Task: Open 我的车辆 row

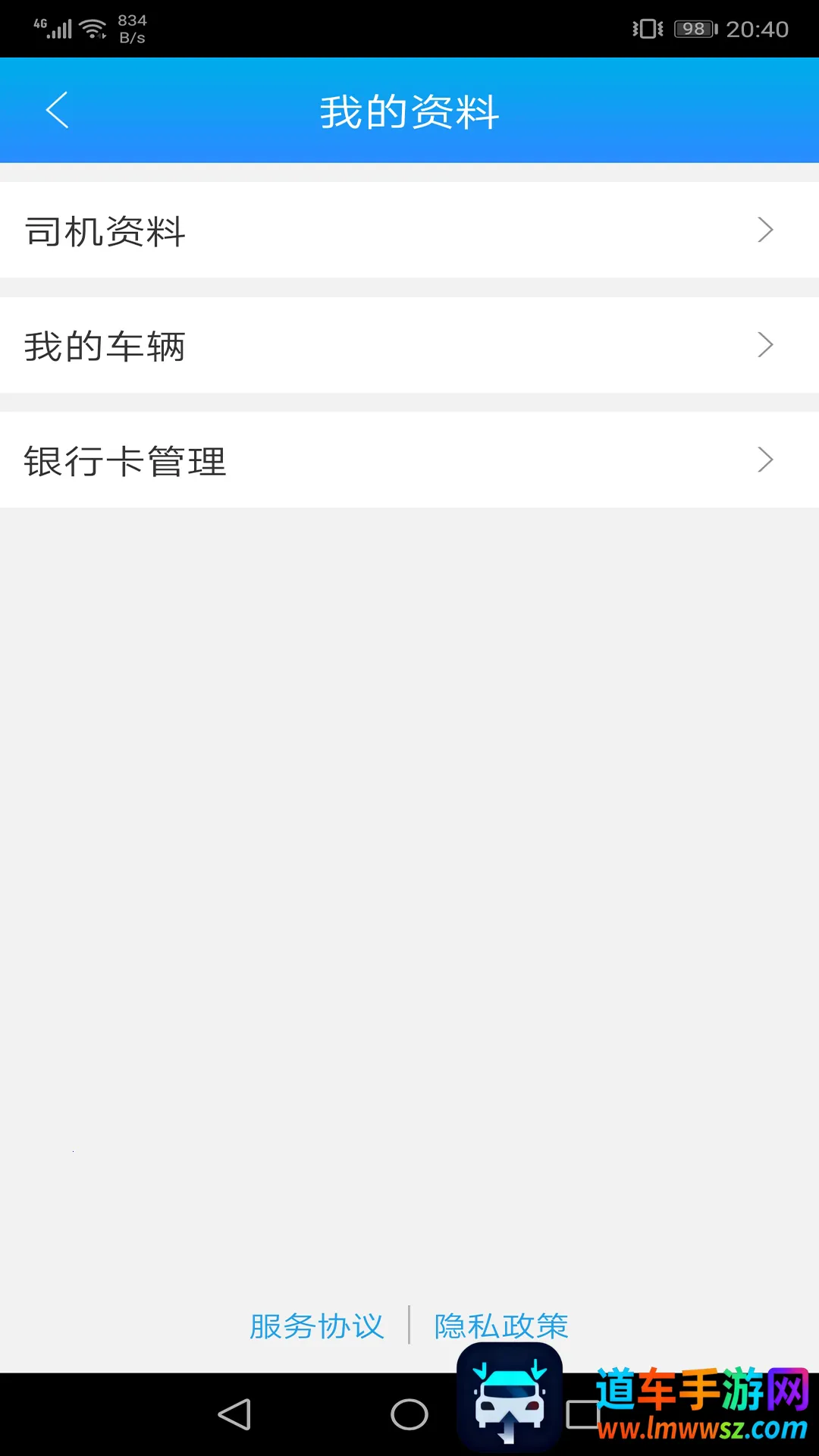Action: click(409, 345)
